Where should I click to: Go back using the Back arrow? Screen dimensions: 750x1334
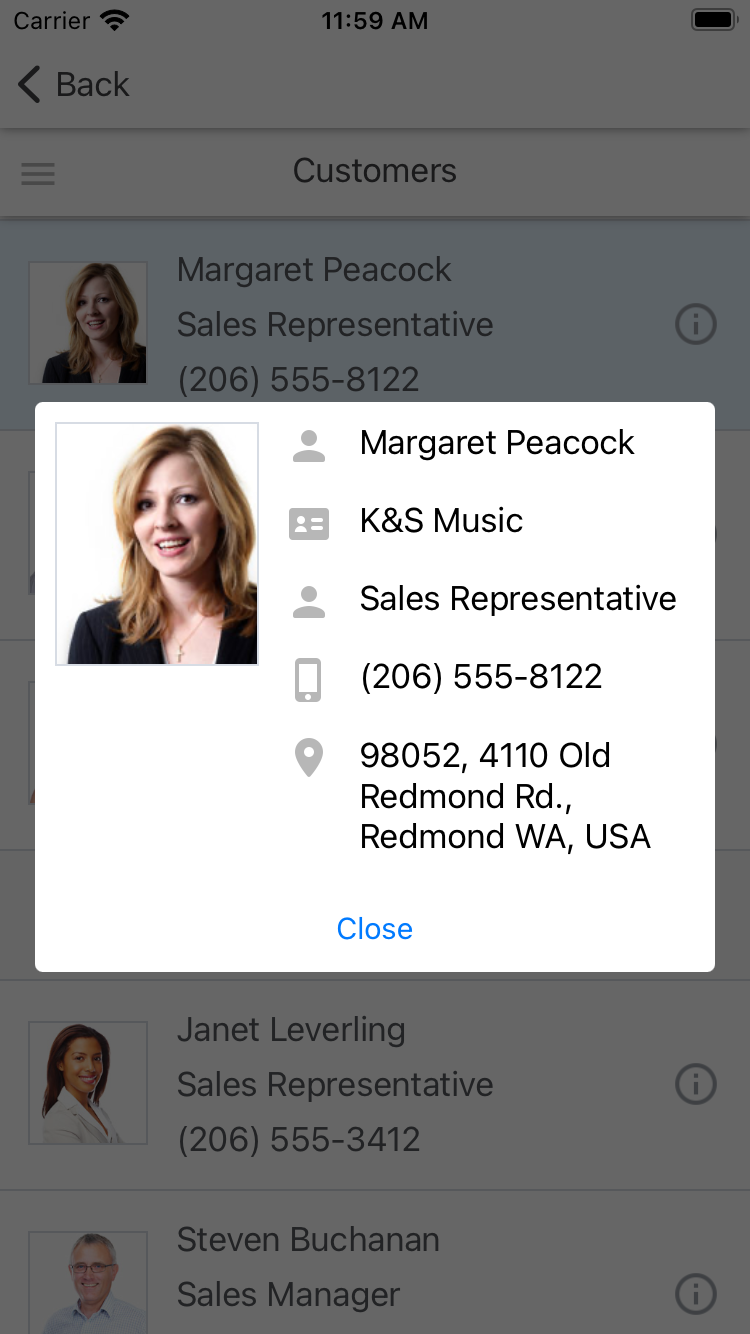pyautogui.click(x=72, y=85)
